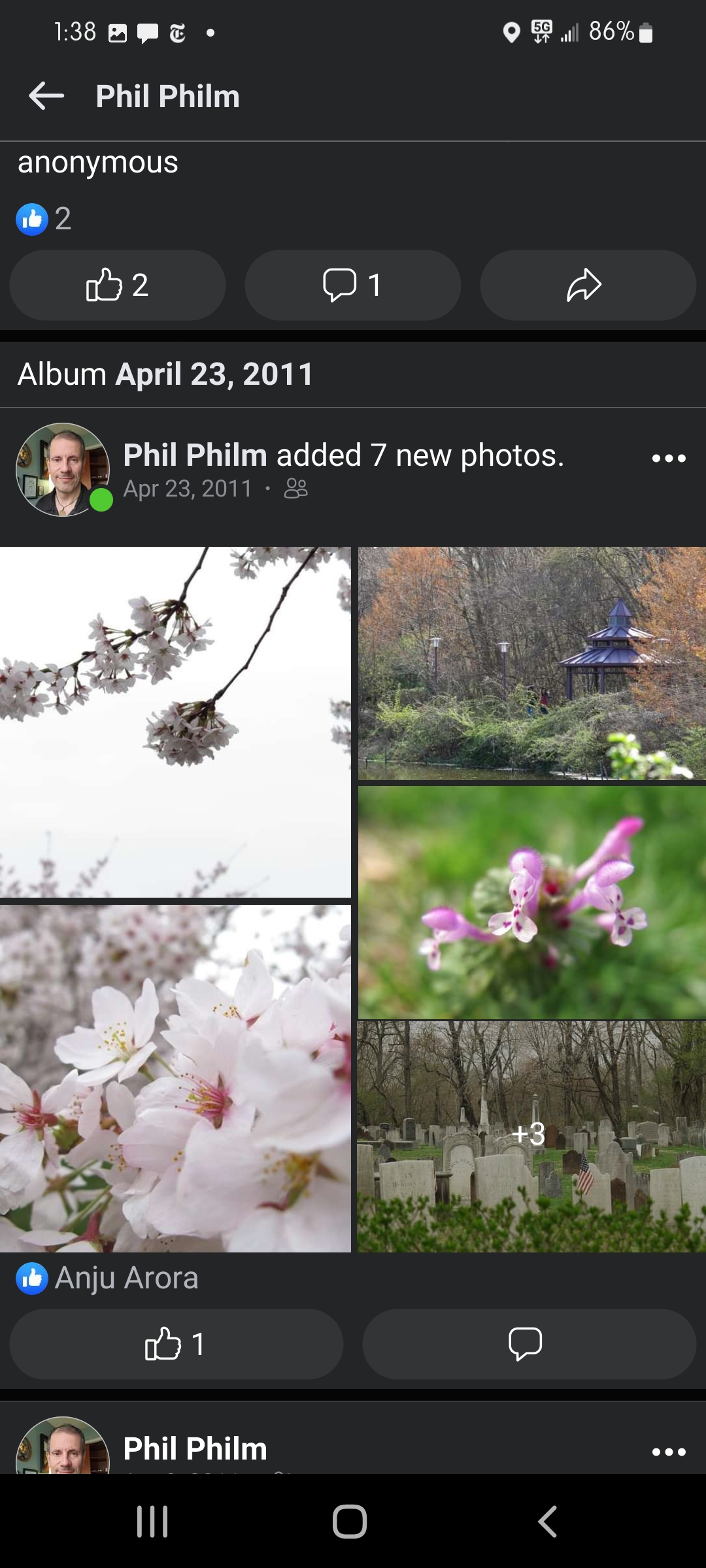Like the post with 2 likes
This screenshot has height=1568, width=706.
click(x=118, y=286)
